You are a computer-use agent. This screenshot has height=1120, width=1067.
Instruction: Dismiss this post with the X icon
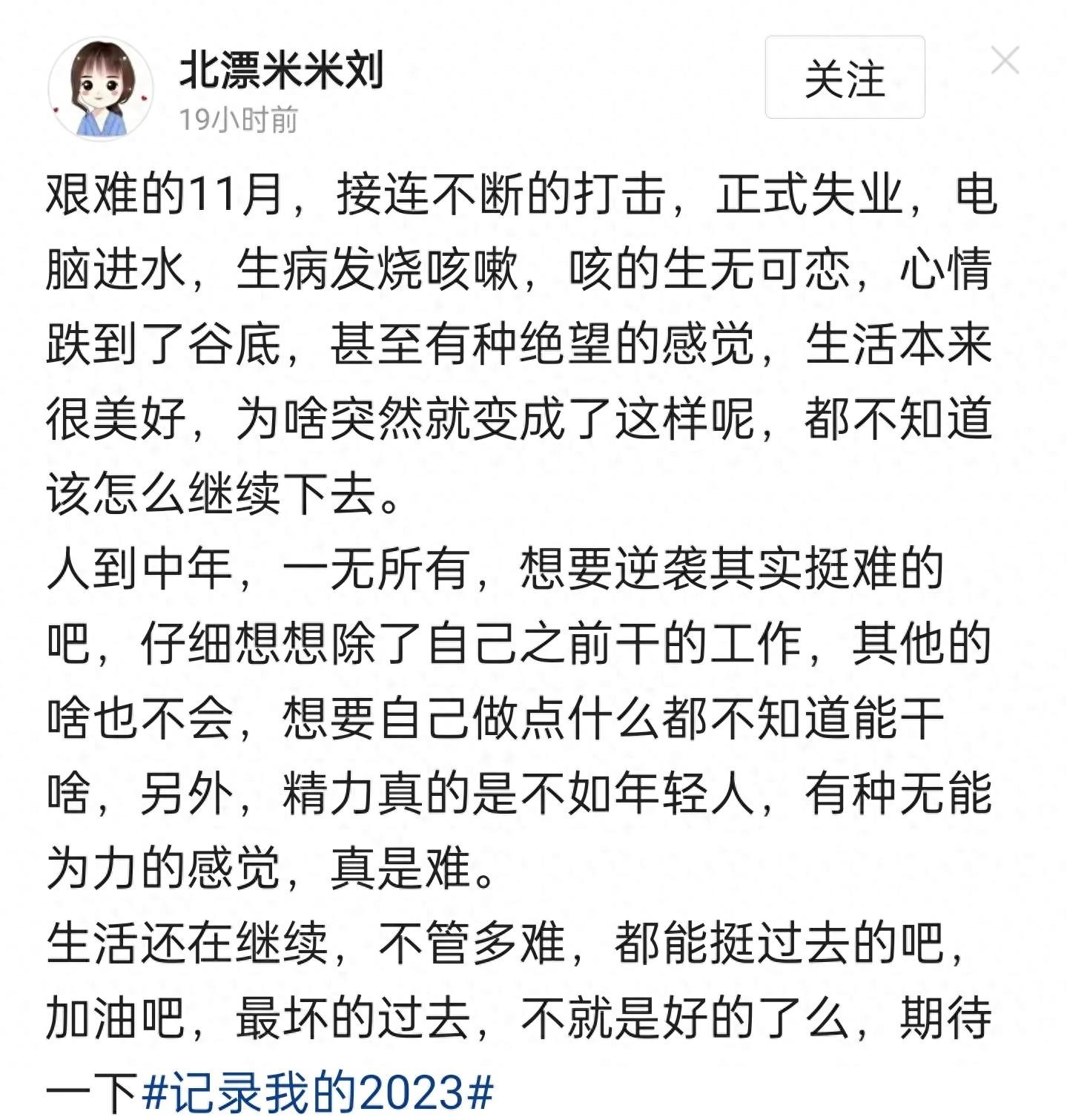[1005, 61]
